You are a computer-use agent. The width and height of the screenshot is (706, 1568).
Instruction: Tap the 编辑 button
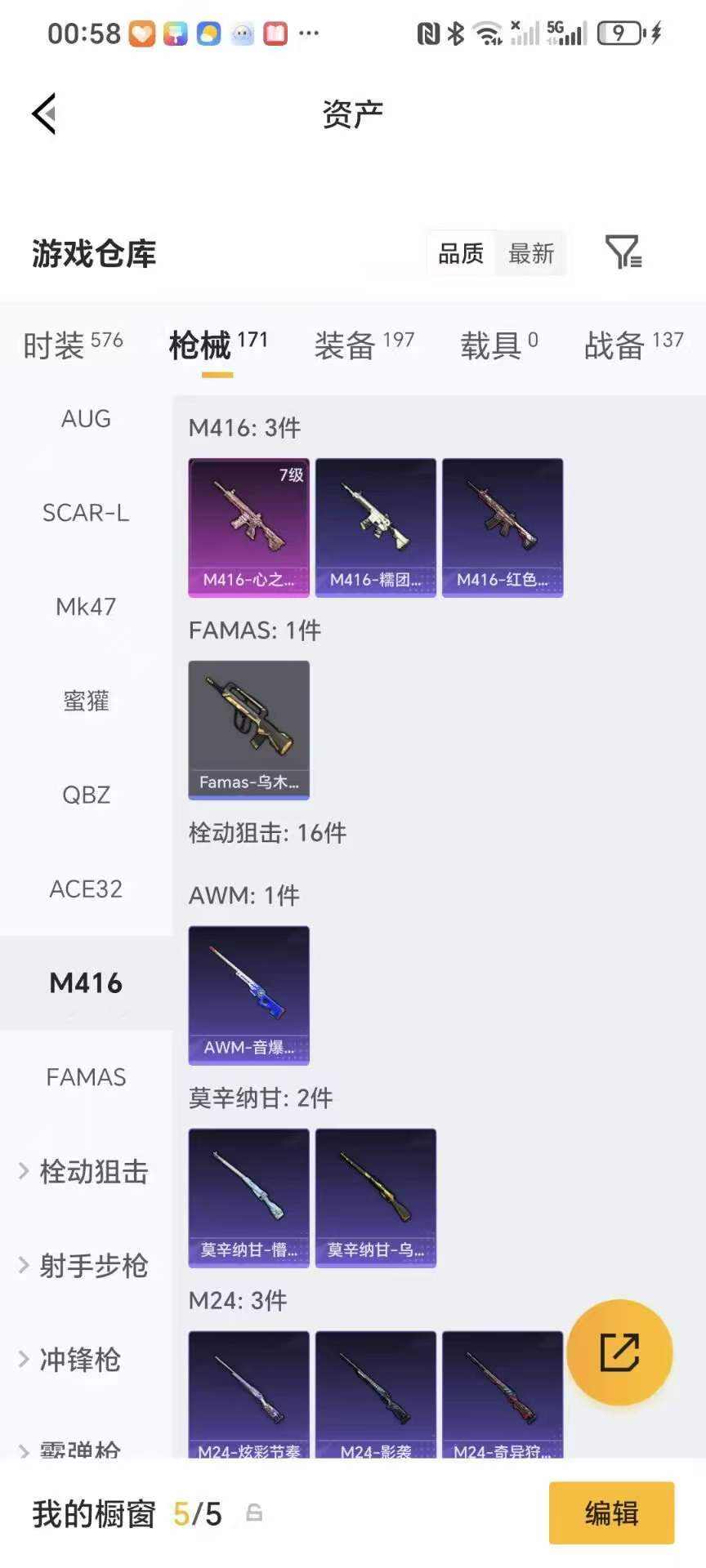[611, 1513]
